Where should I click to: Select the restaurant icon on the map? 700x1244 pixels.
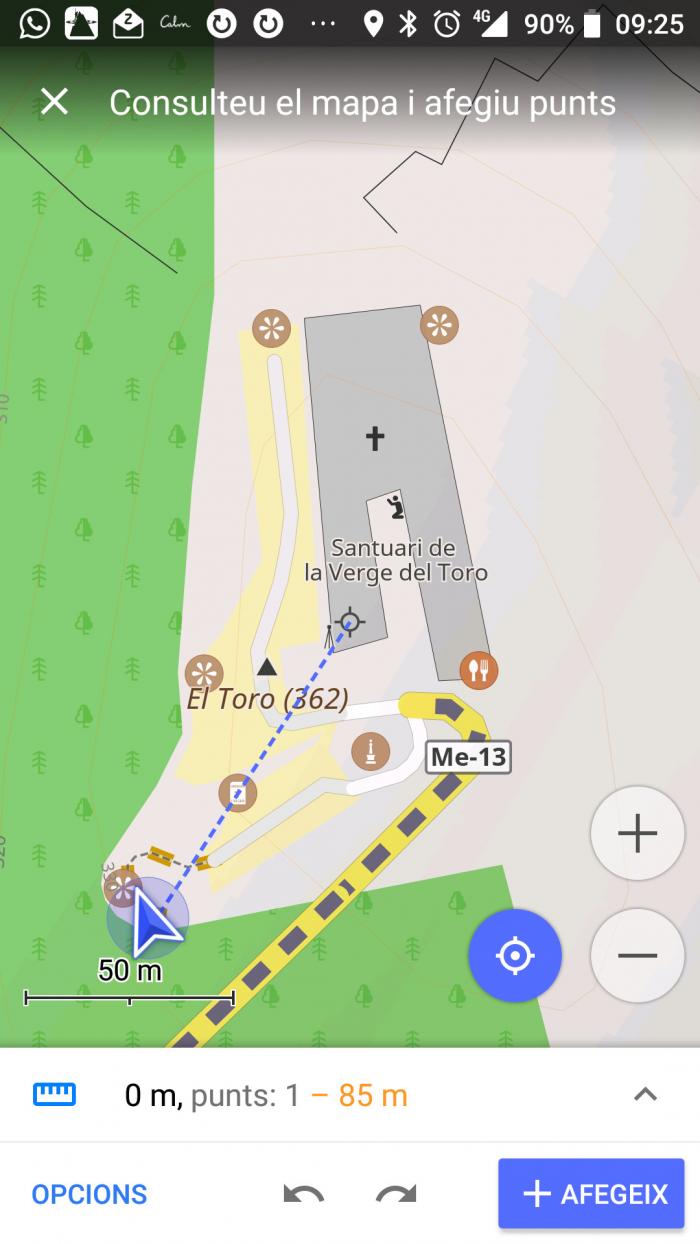(x=480, y=669)
